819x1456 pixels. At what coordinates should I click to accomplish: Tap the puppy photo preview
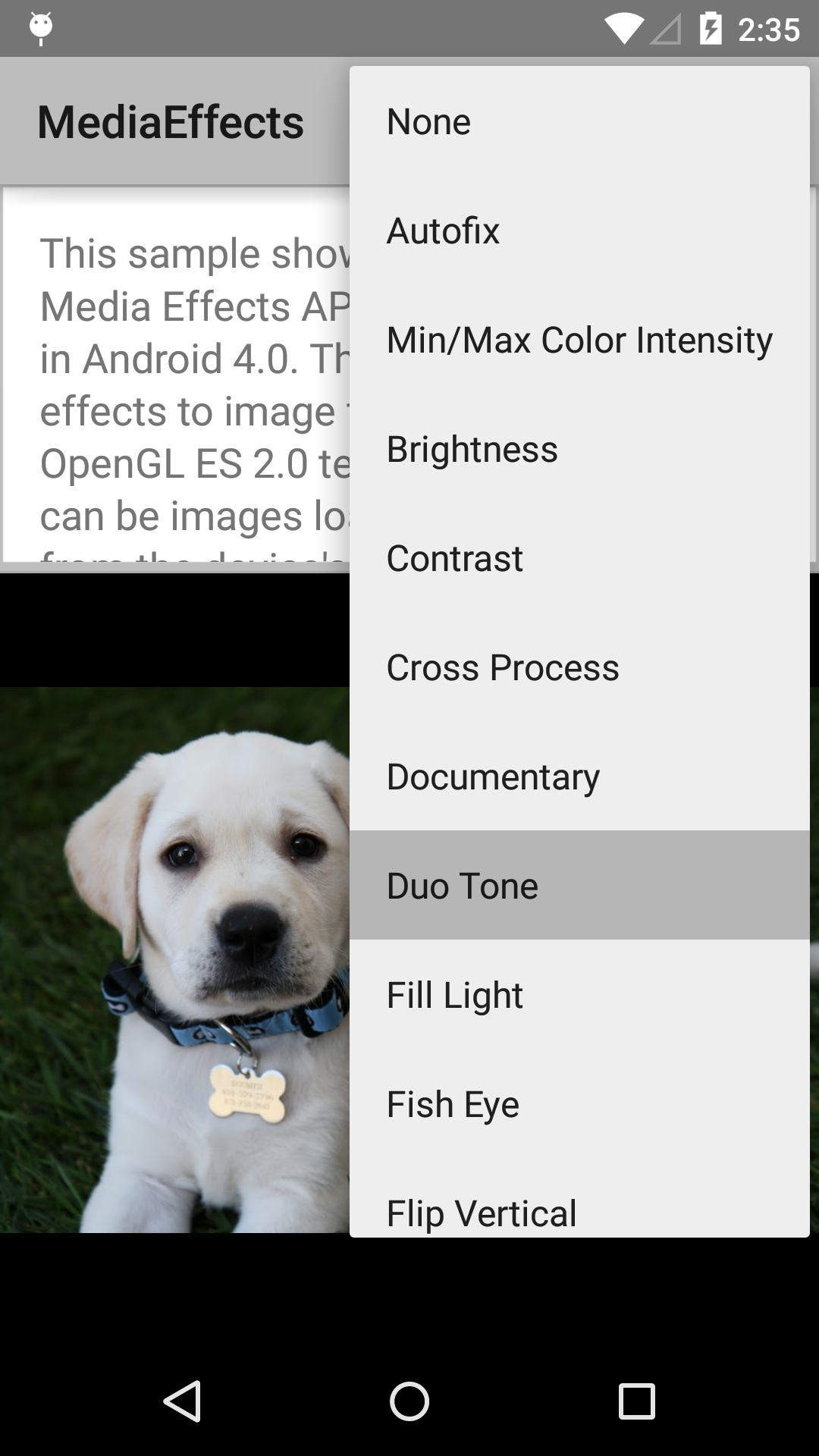[174, 948]
